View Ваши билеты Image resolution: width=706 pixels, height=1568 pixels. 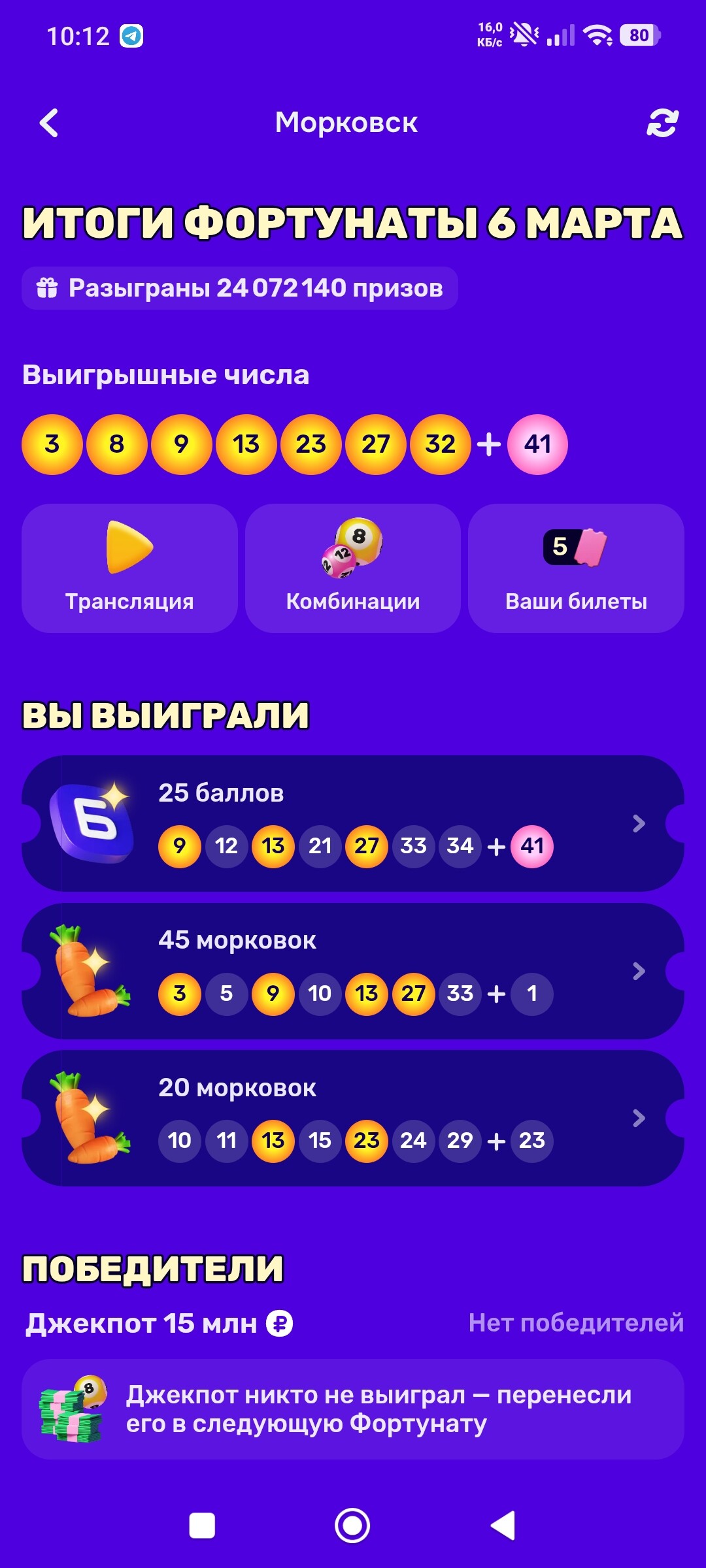click(576, 568)
